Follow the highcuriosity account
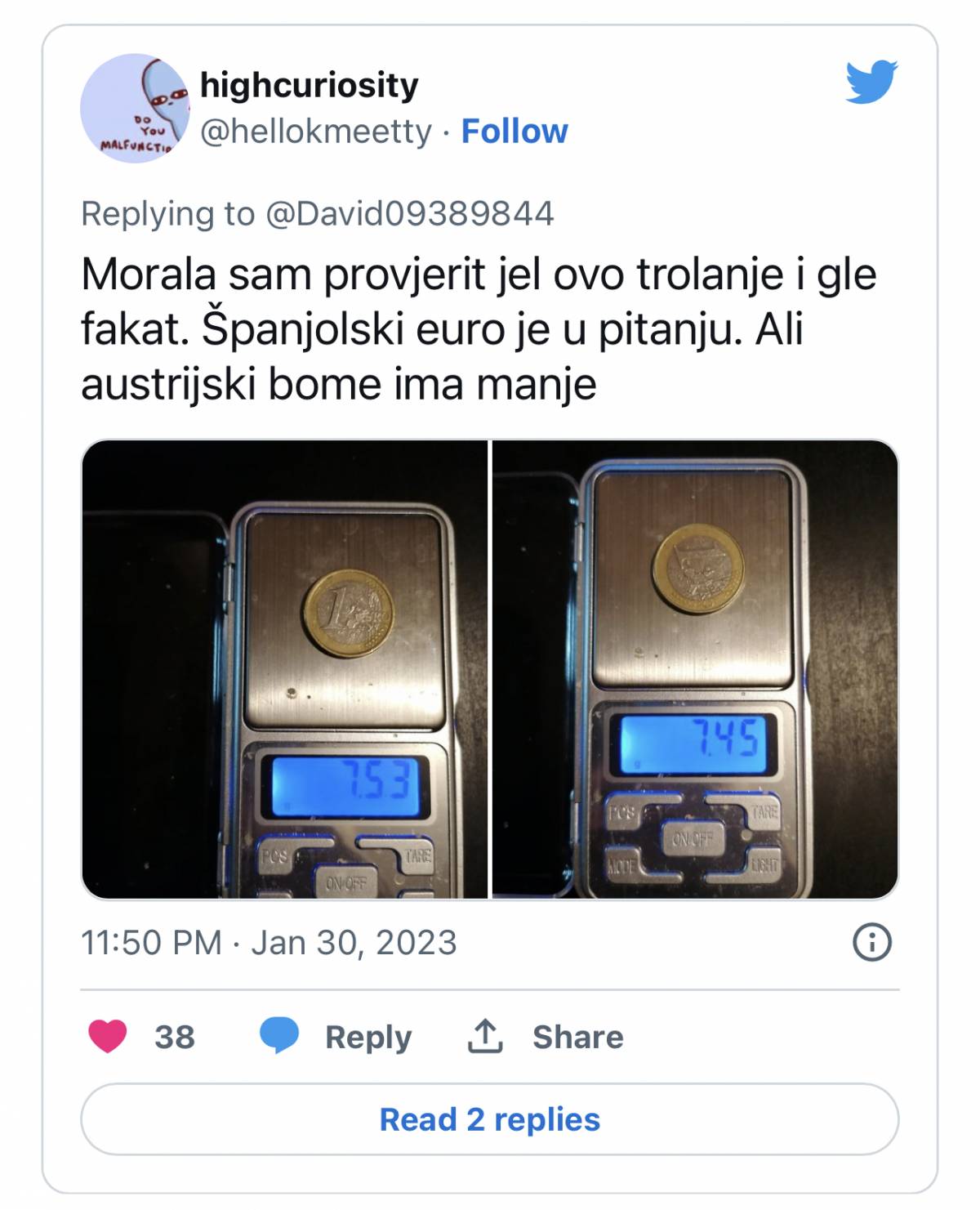980x1210 pixels. click(x=514, y=132)
